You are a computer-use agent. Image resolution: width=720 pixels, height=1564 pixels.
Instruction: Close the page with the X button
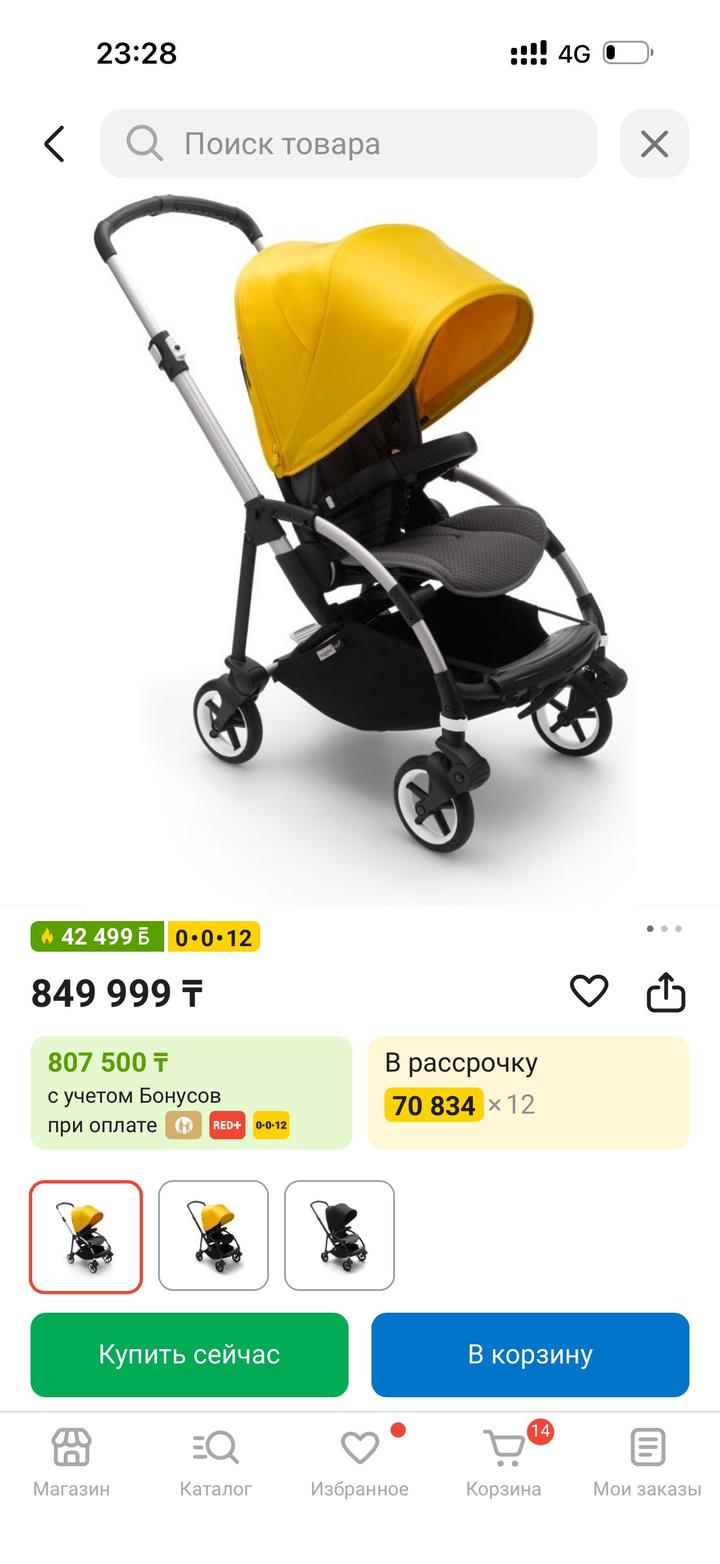point(654,144)
